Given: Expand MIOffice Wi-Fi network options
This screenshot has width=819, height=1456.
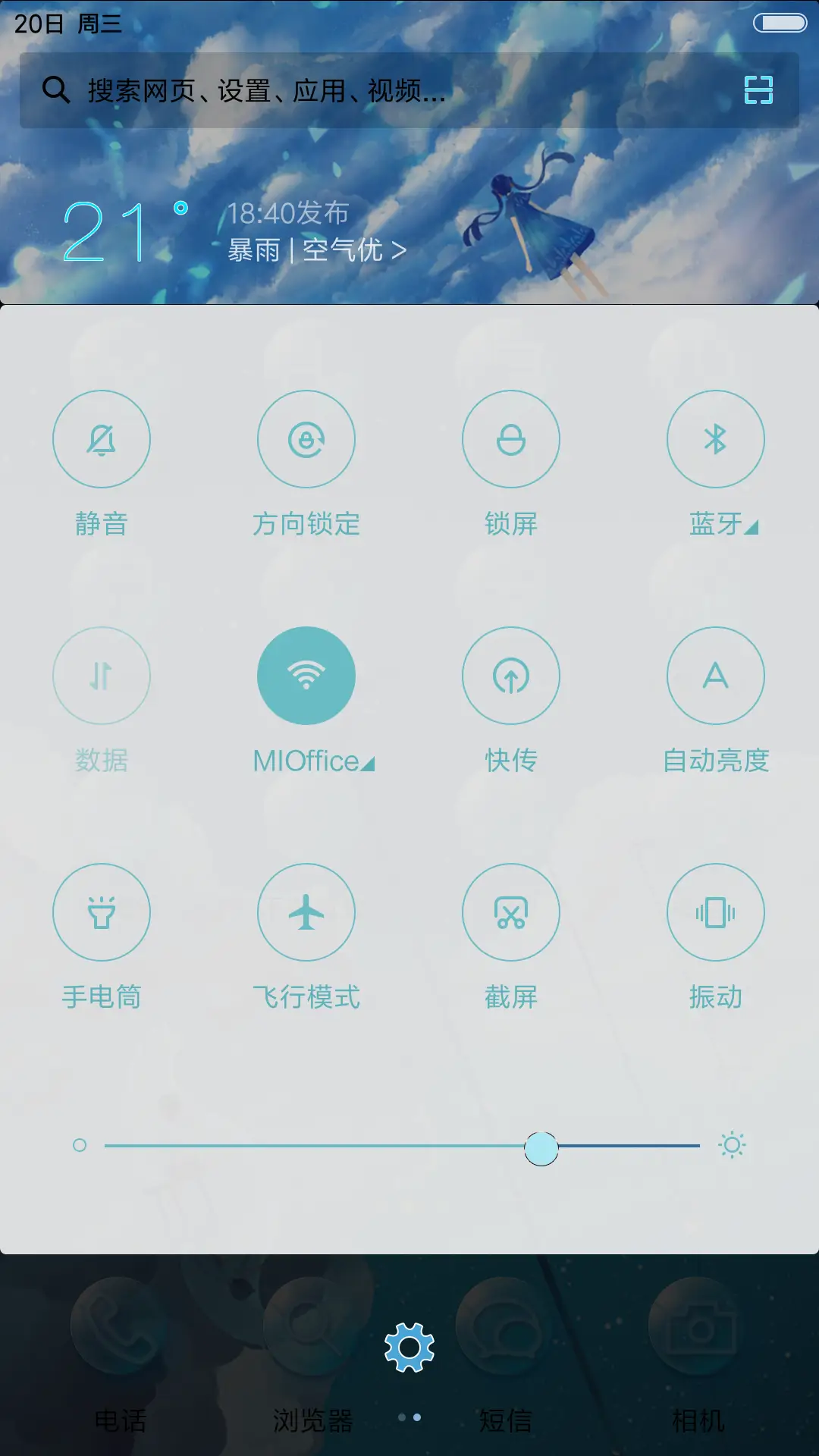Looking at the screenshot, I should point(306,676).
